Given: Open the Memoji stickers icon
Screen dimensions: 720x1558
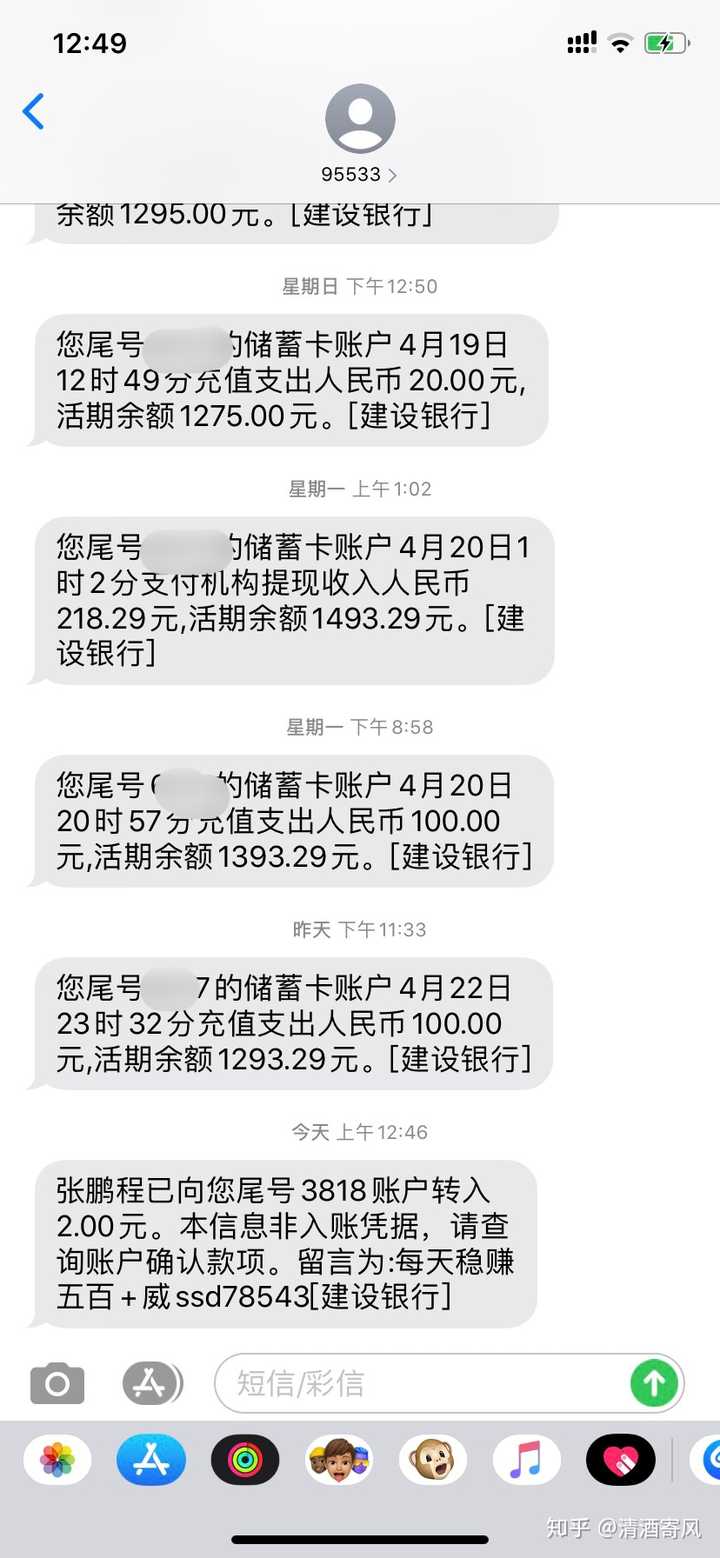Looking at the screenshot, I should tap(338, 1460).
